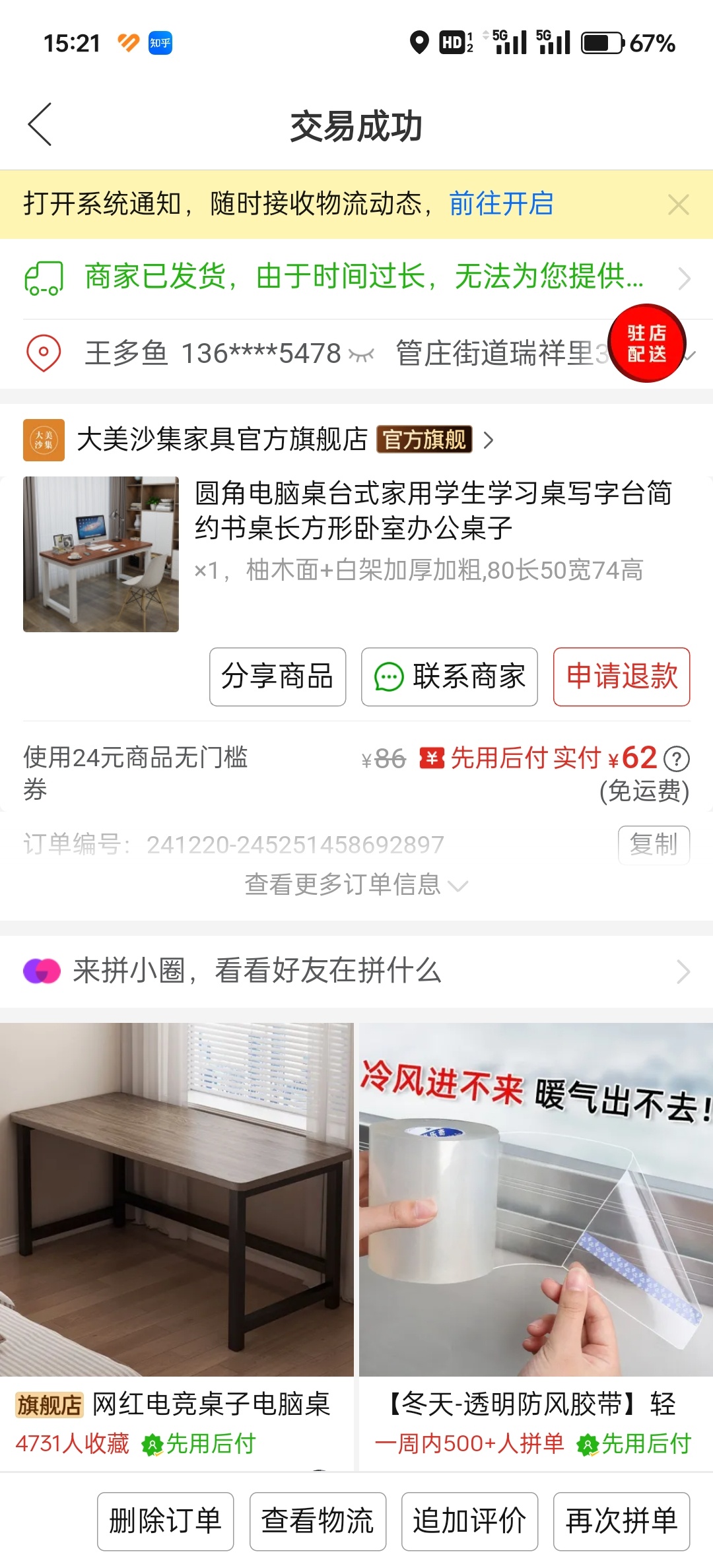This screenshot has width=713, height=1568.
Task: Open the payment help question mark
Action: 676,759
